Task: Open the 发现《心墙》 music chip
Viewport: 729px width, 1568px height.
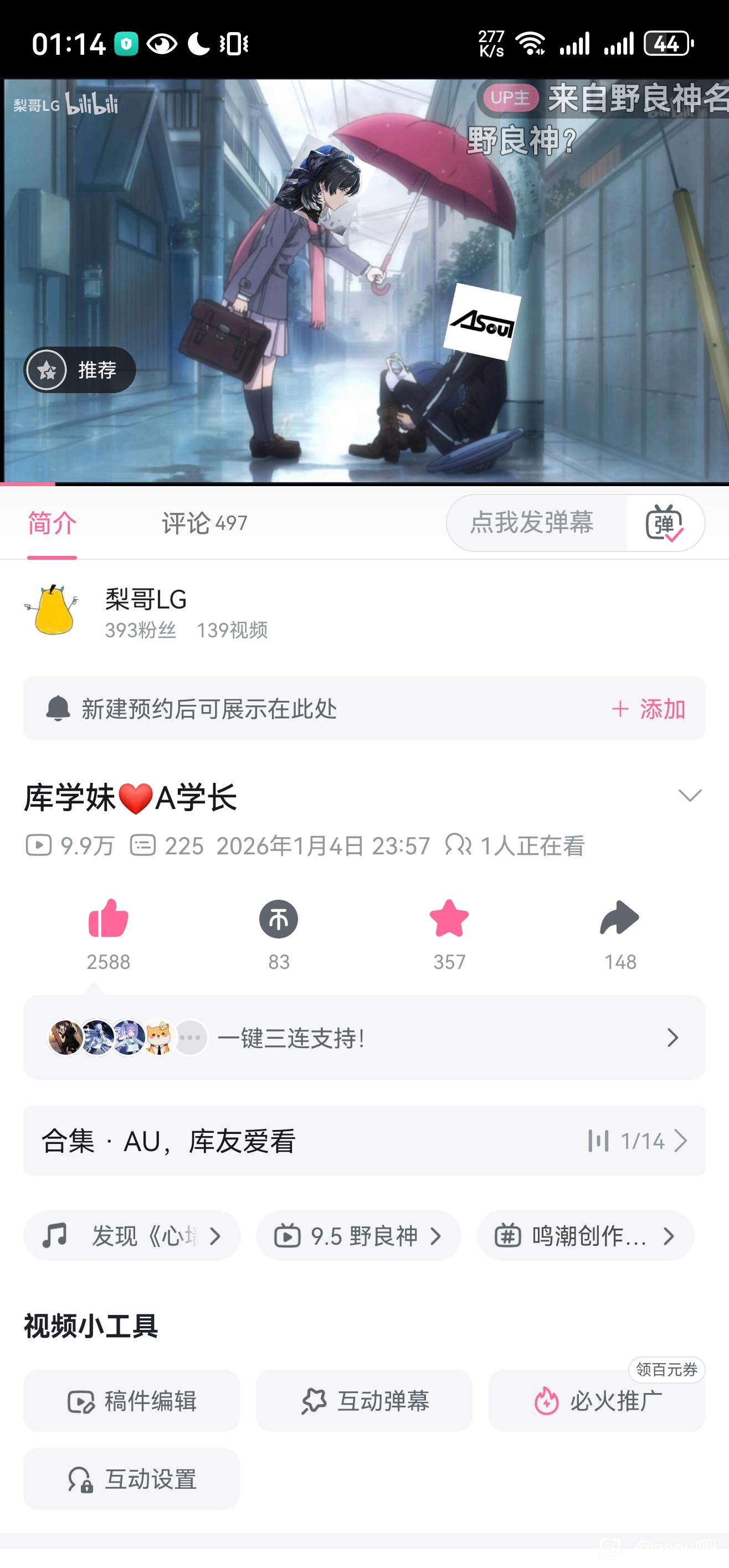Action: (x=131, y=1236)
